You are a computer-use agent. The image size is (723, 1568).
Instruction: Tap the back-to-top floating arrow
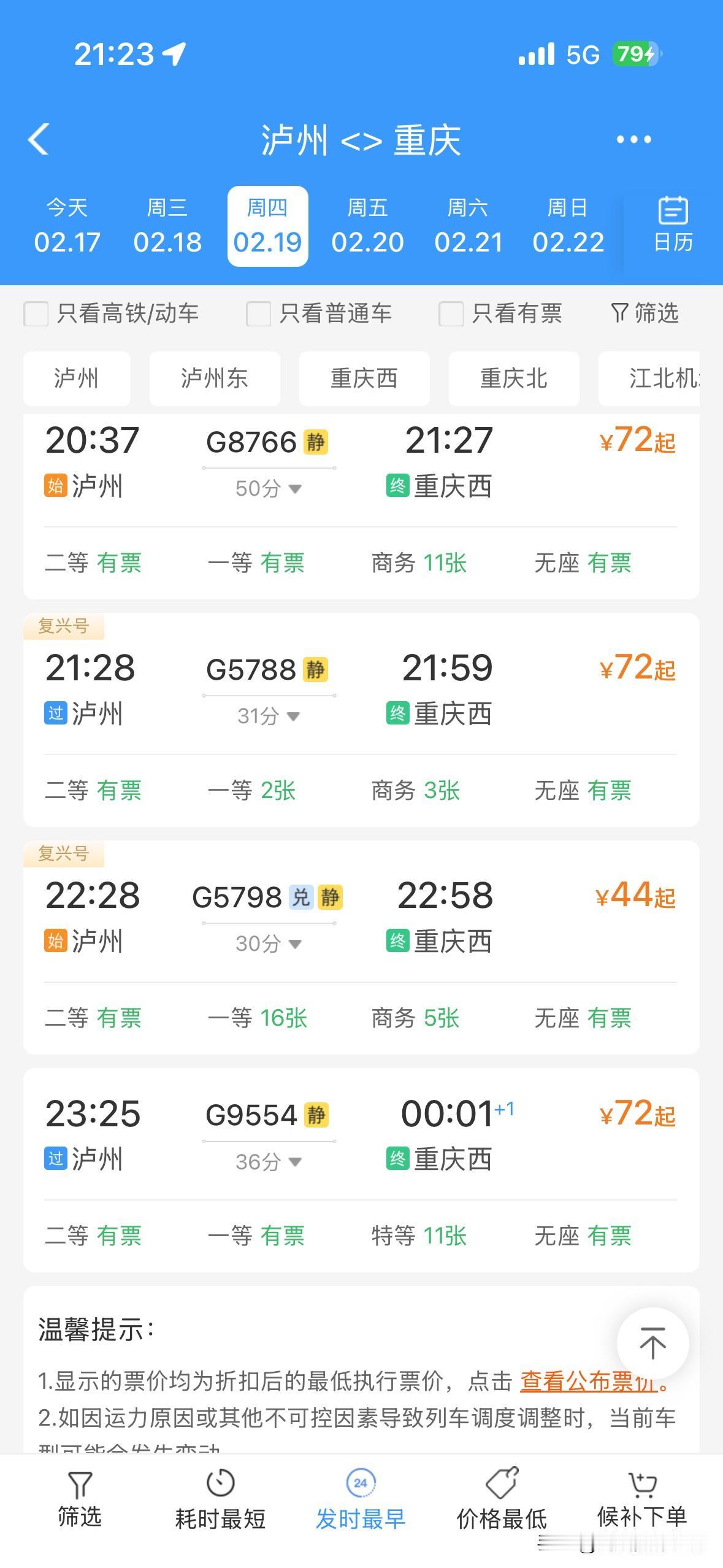click(x=652, y=1343)
